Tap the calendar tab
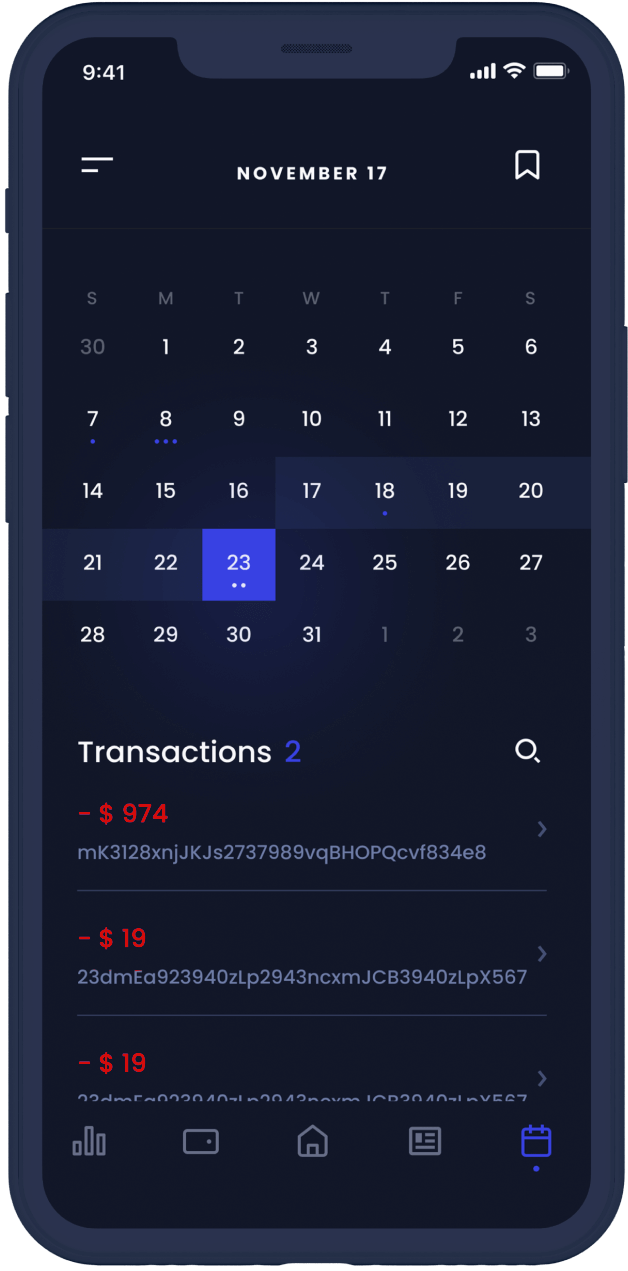This screenshot has height=1271, width=628. click(x=536, y=1141)
